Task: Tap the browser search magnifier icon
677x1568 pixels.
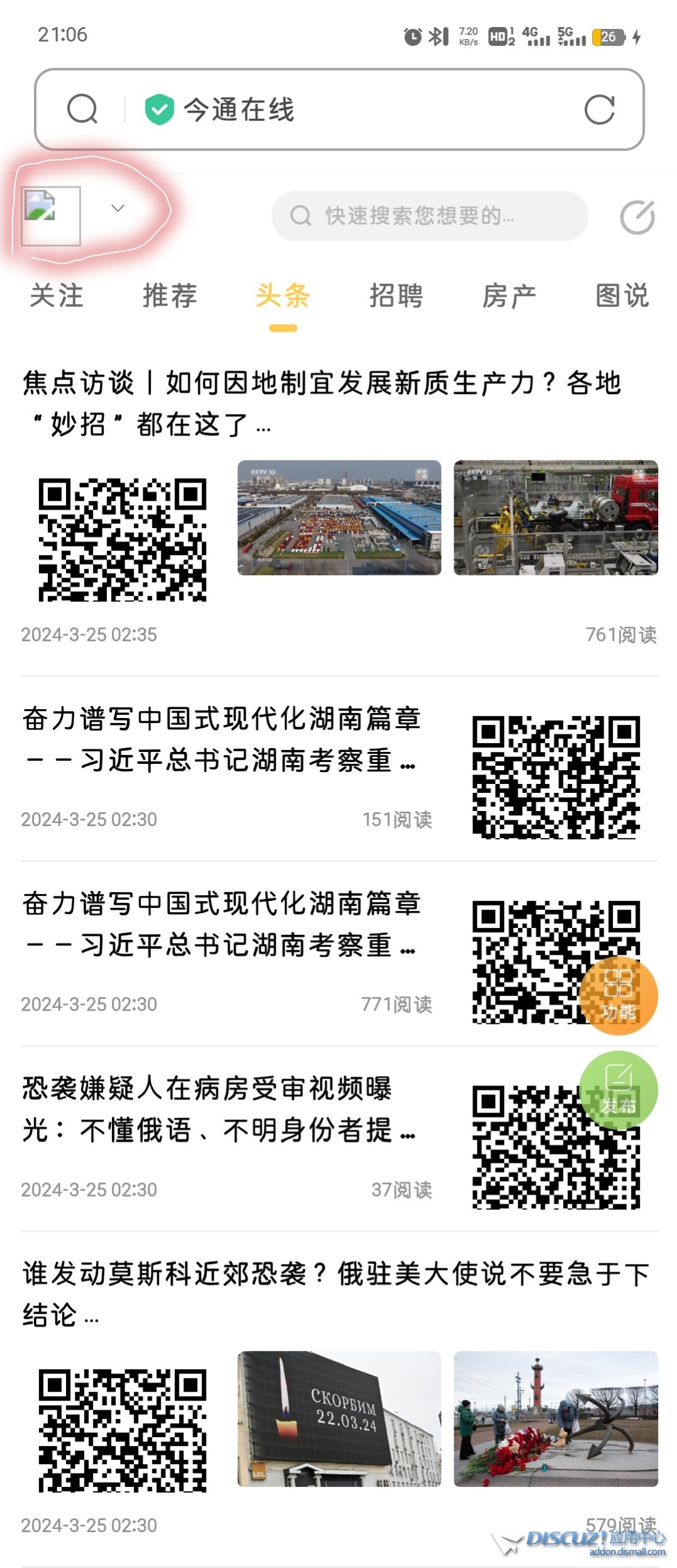Action: point(82,109)
